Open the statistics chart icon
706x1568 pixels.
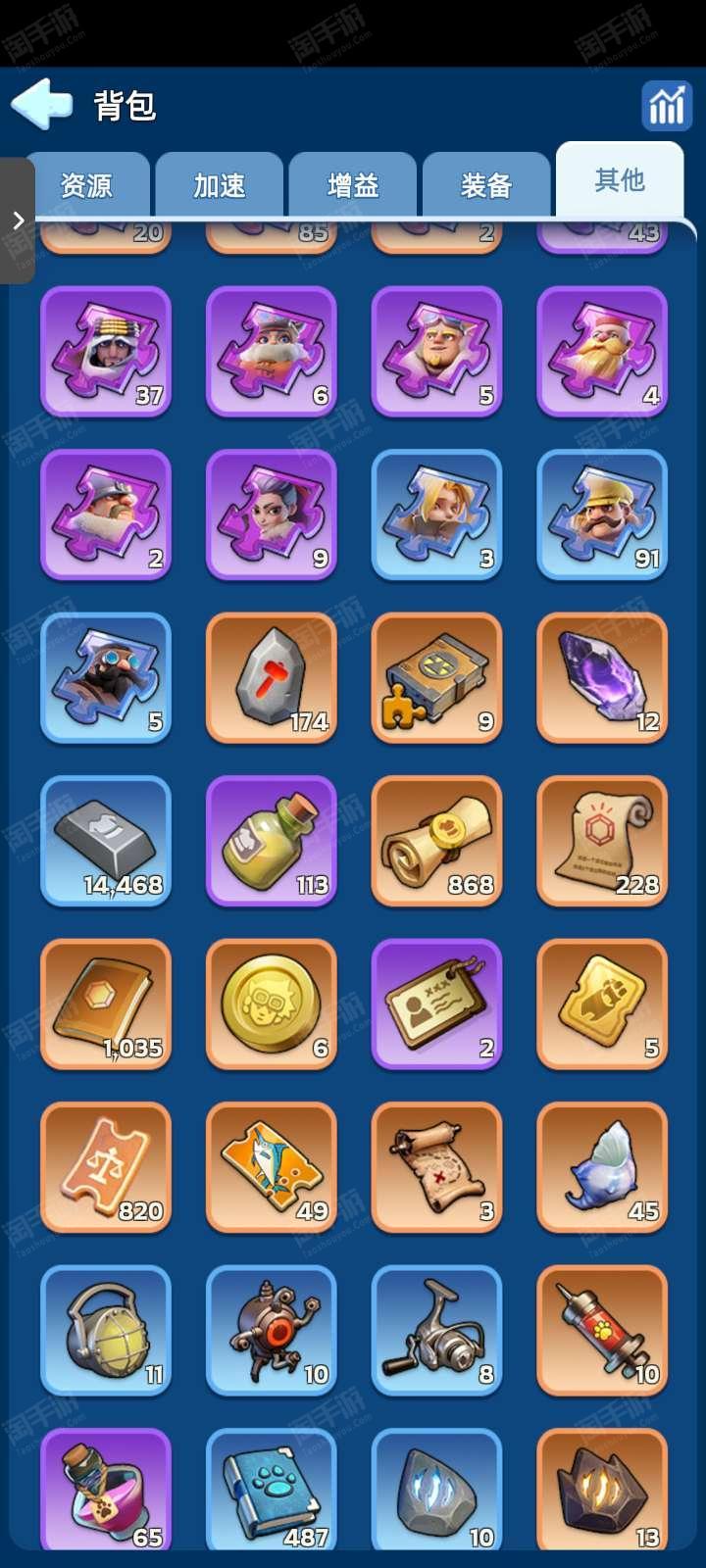667,105
